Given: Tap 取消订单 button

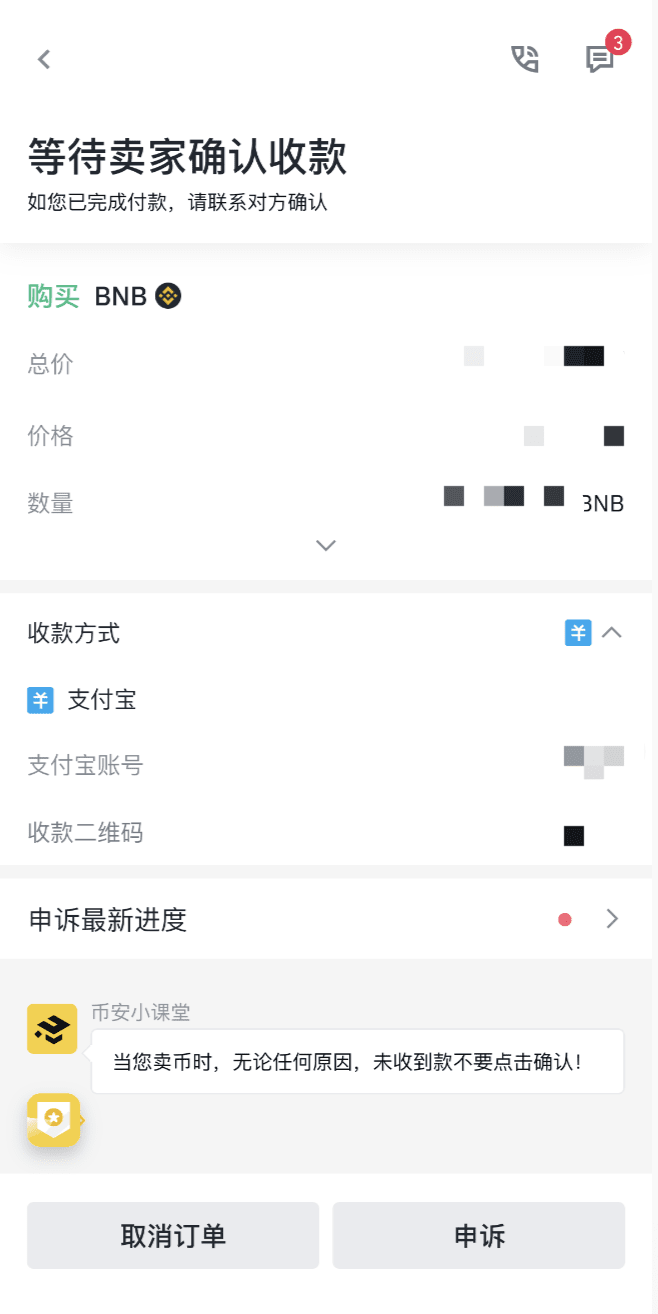Looking at the screenshot, I should [173, 1235].
